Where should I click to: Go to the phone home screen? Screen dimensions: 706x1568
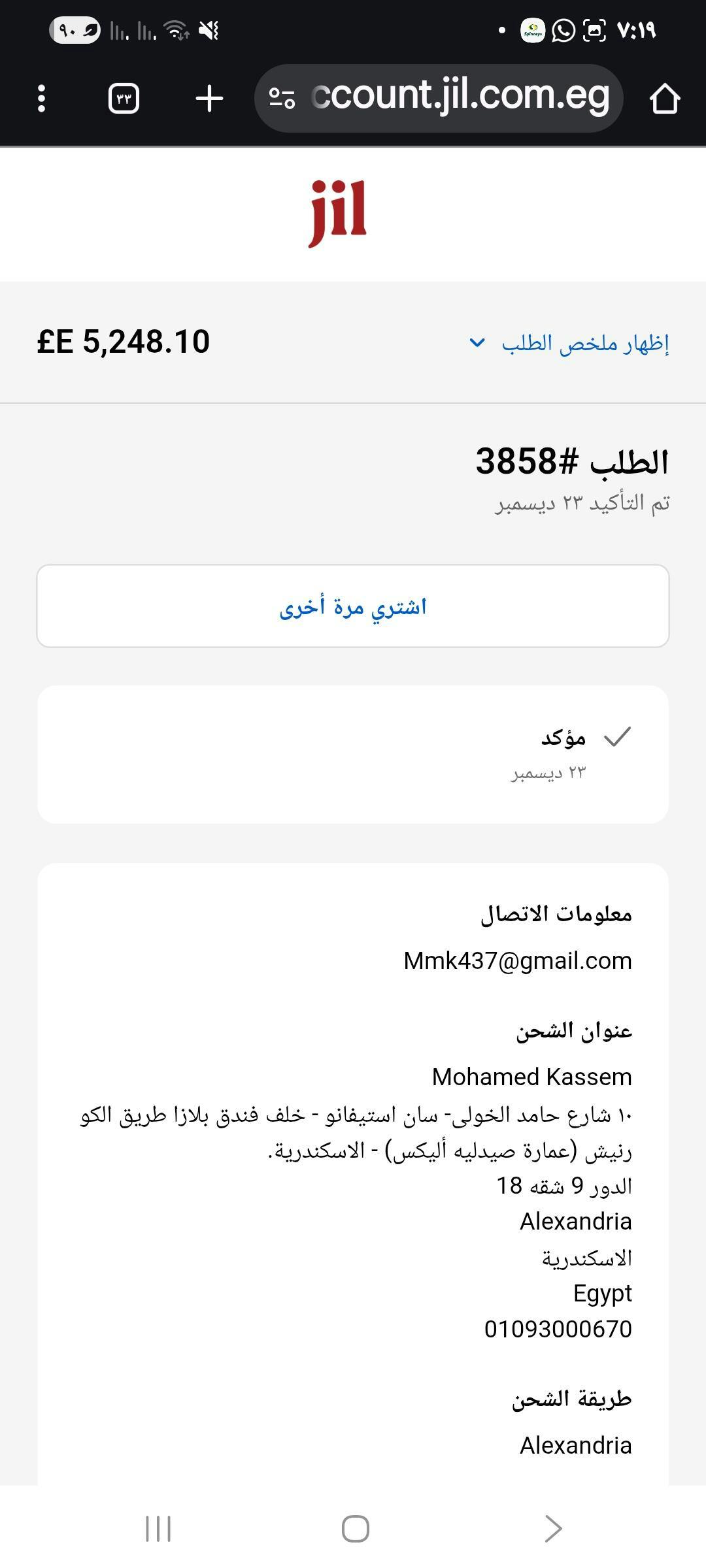coord(355,1529)
